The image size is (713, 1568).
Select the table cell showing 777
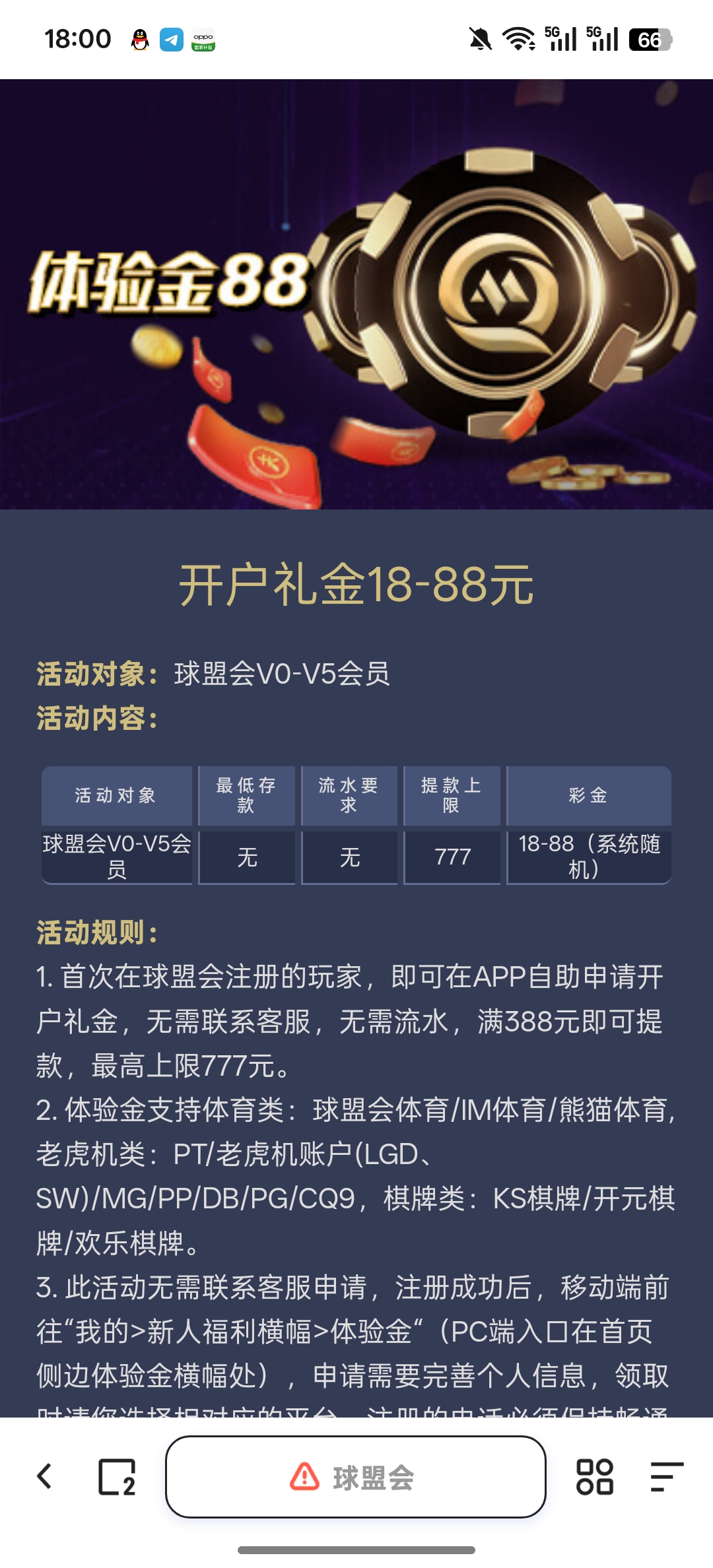click(452, 857)
